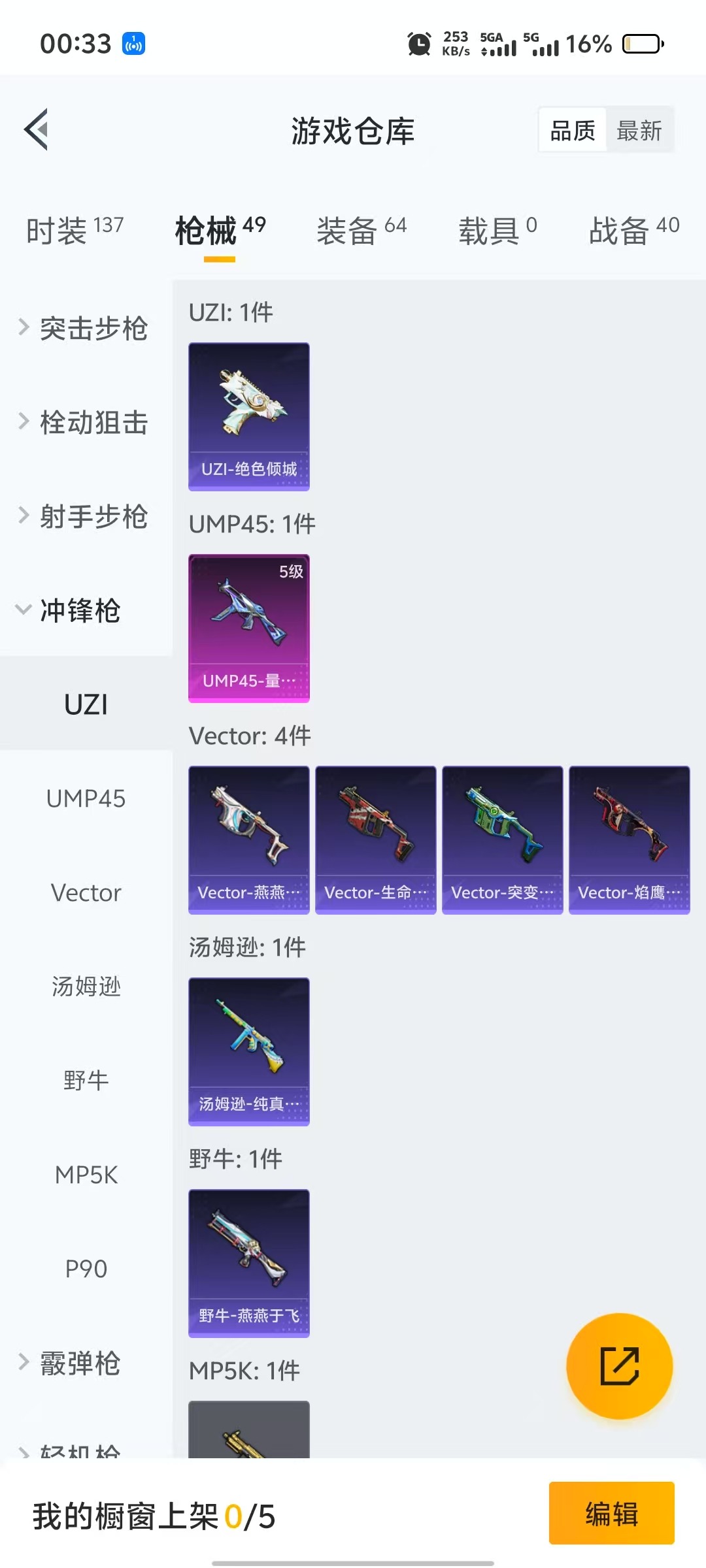View the Vector-焰鹰 skin
Screen dimensions: 706x1568
pyautogui.click(x=629, y=840)
